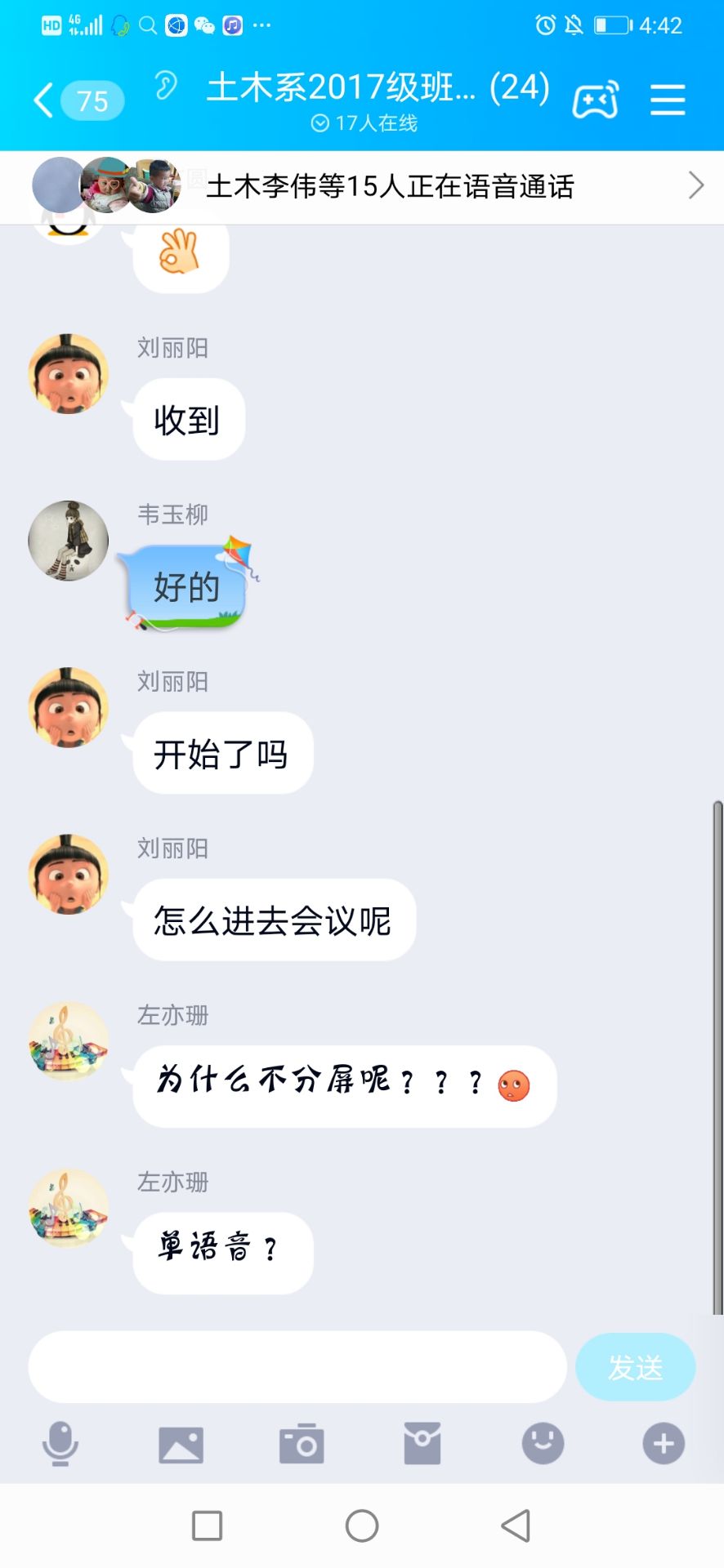The image size is (724, 1568).
Task: Tap the 发送 send button
Action: (x=635, y=1366)
